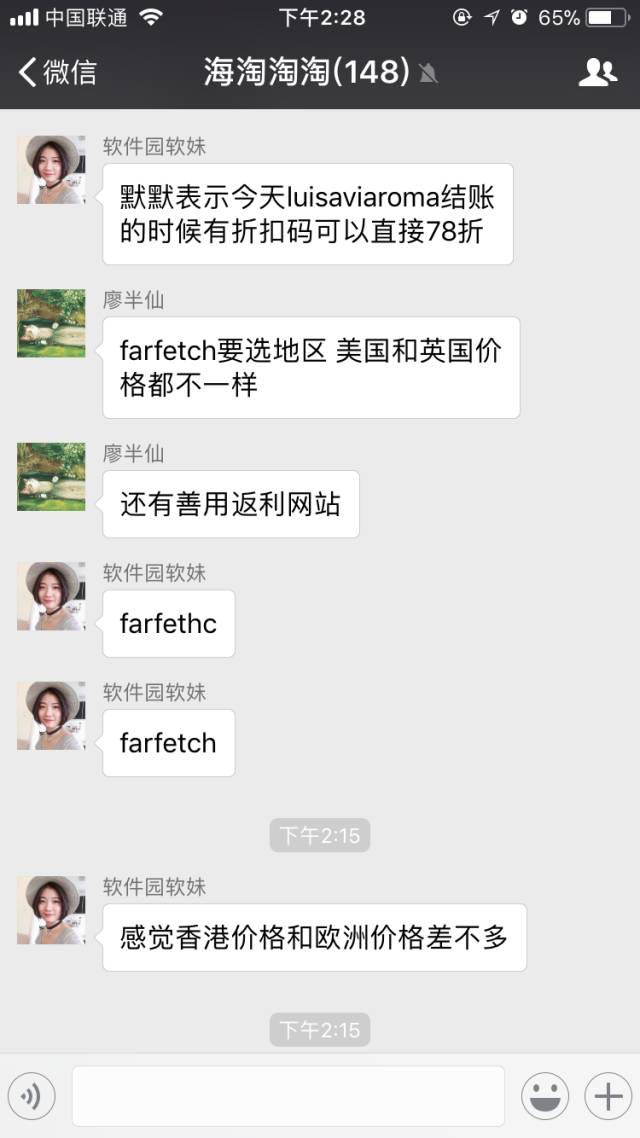640x1138 pixels.
Task: Focus the message text field
Action: [x=288, y=1096]
